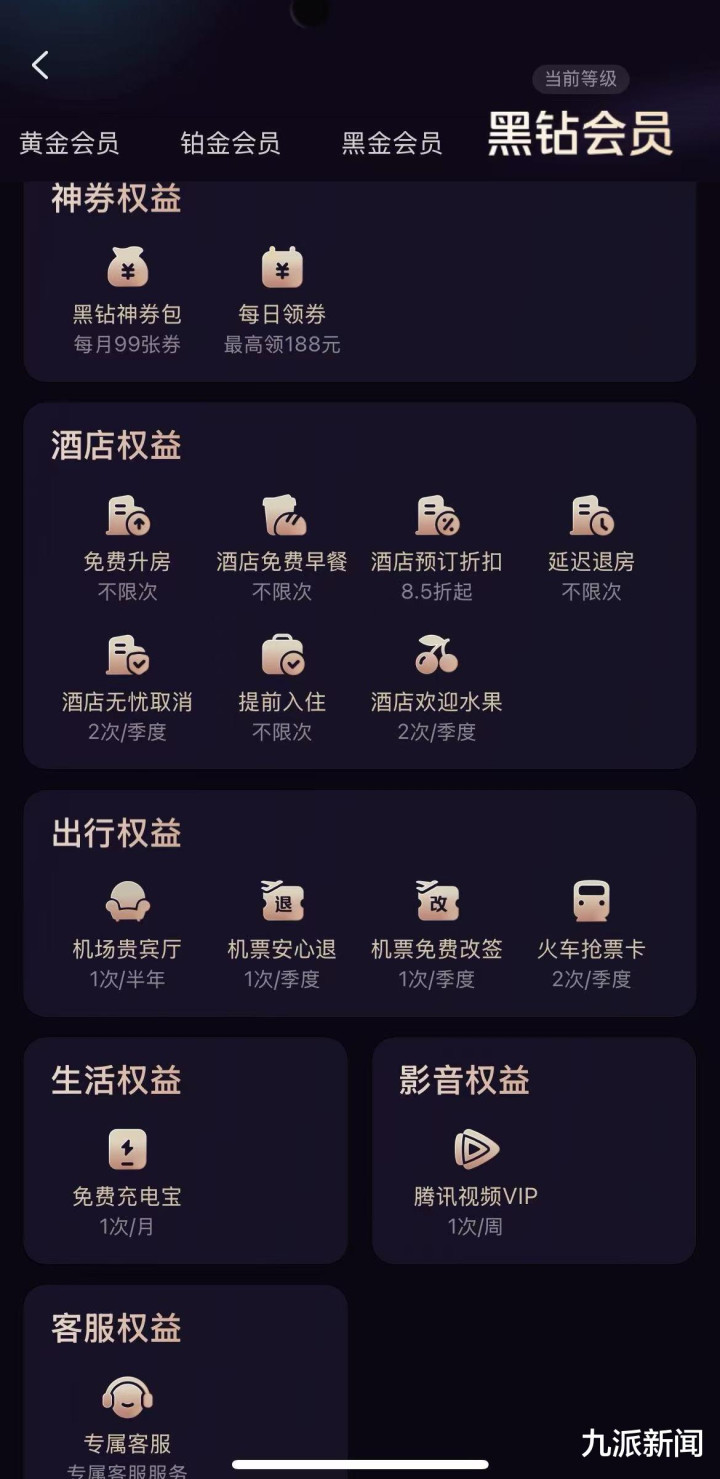
Task: Switch to the 黑金会员 tab
Action: 391,143
